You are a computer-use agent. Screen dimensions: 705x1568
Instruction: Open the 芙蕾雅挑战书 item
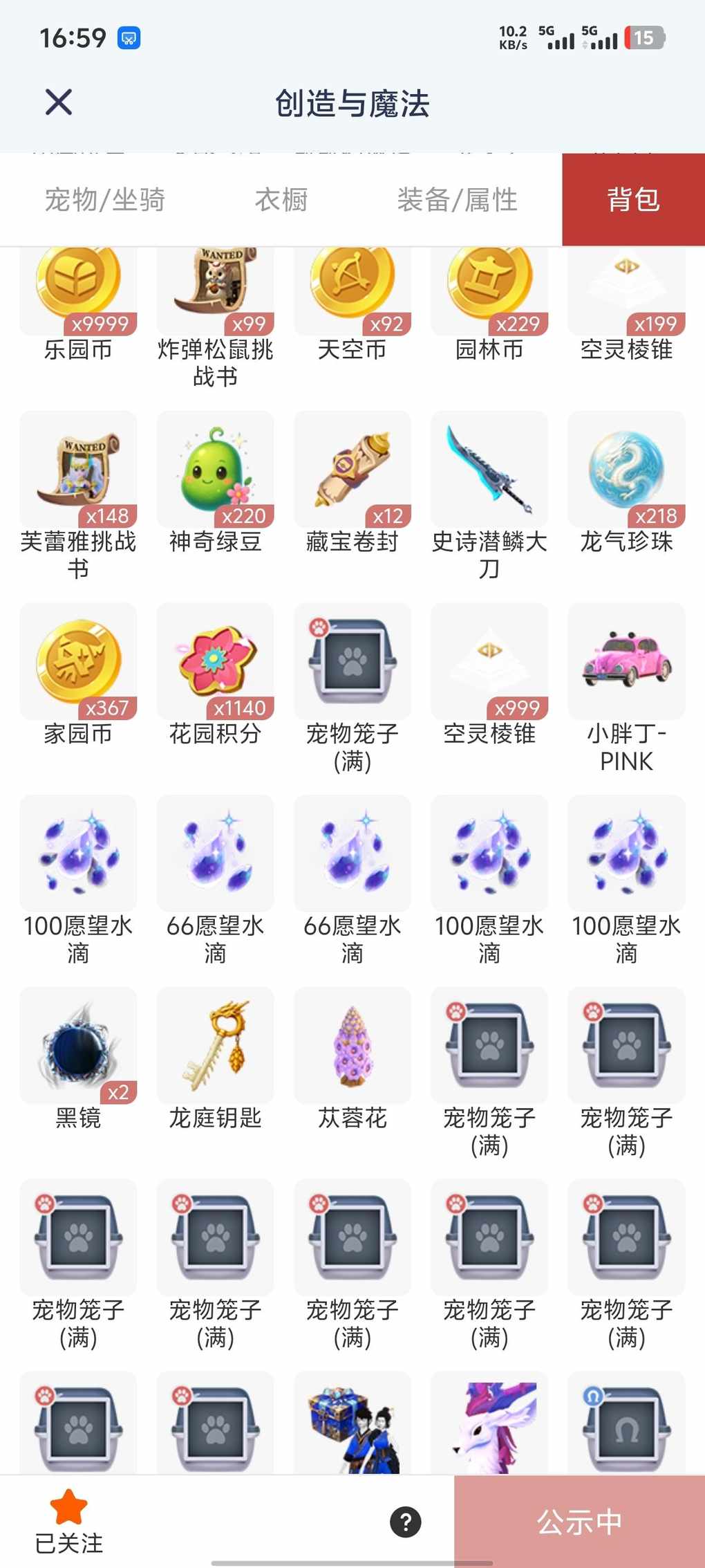(x=78, y=470)
